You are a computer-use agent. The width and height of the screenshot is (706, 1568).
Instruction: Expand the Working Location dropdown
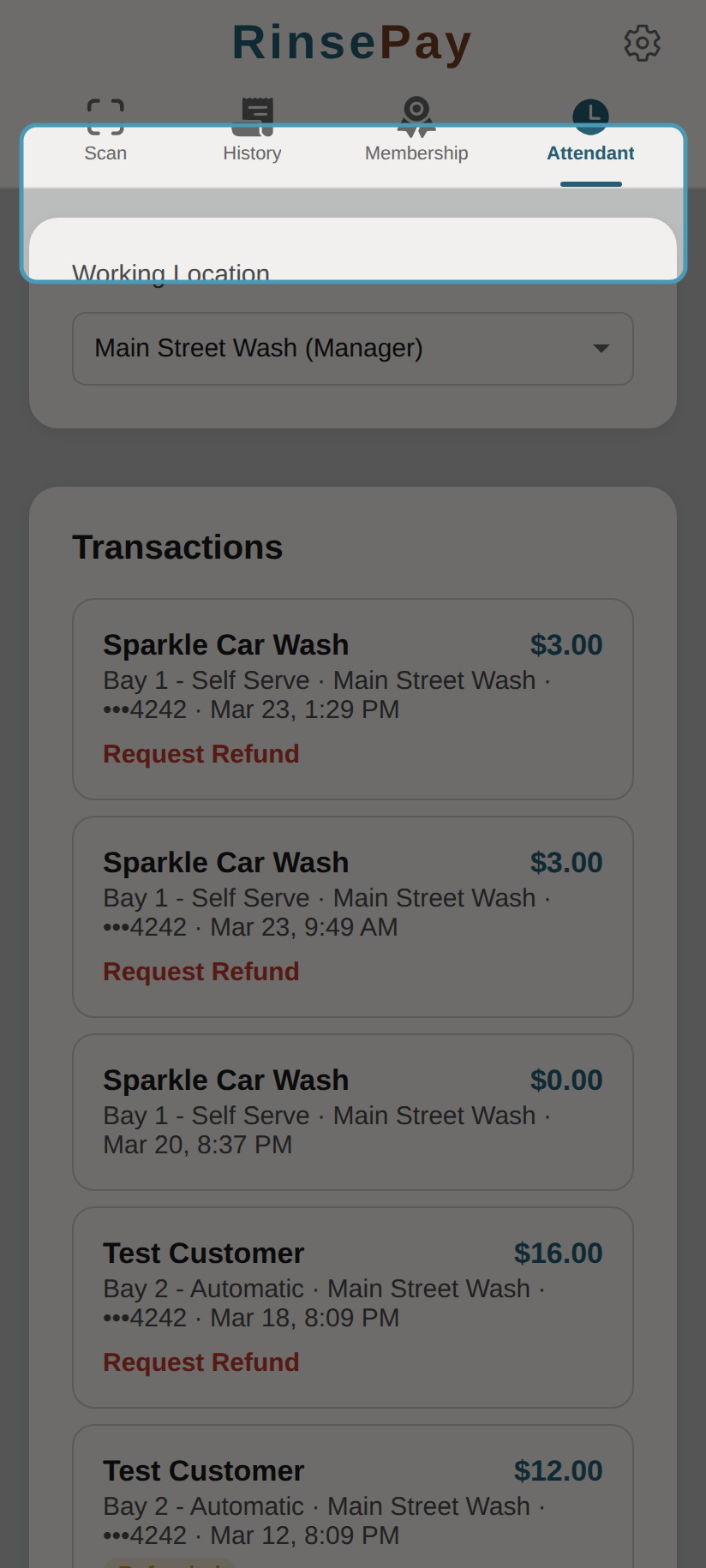[352, 349]
